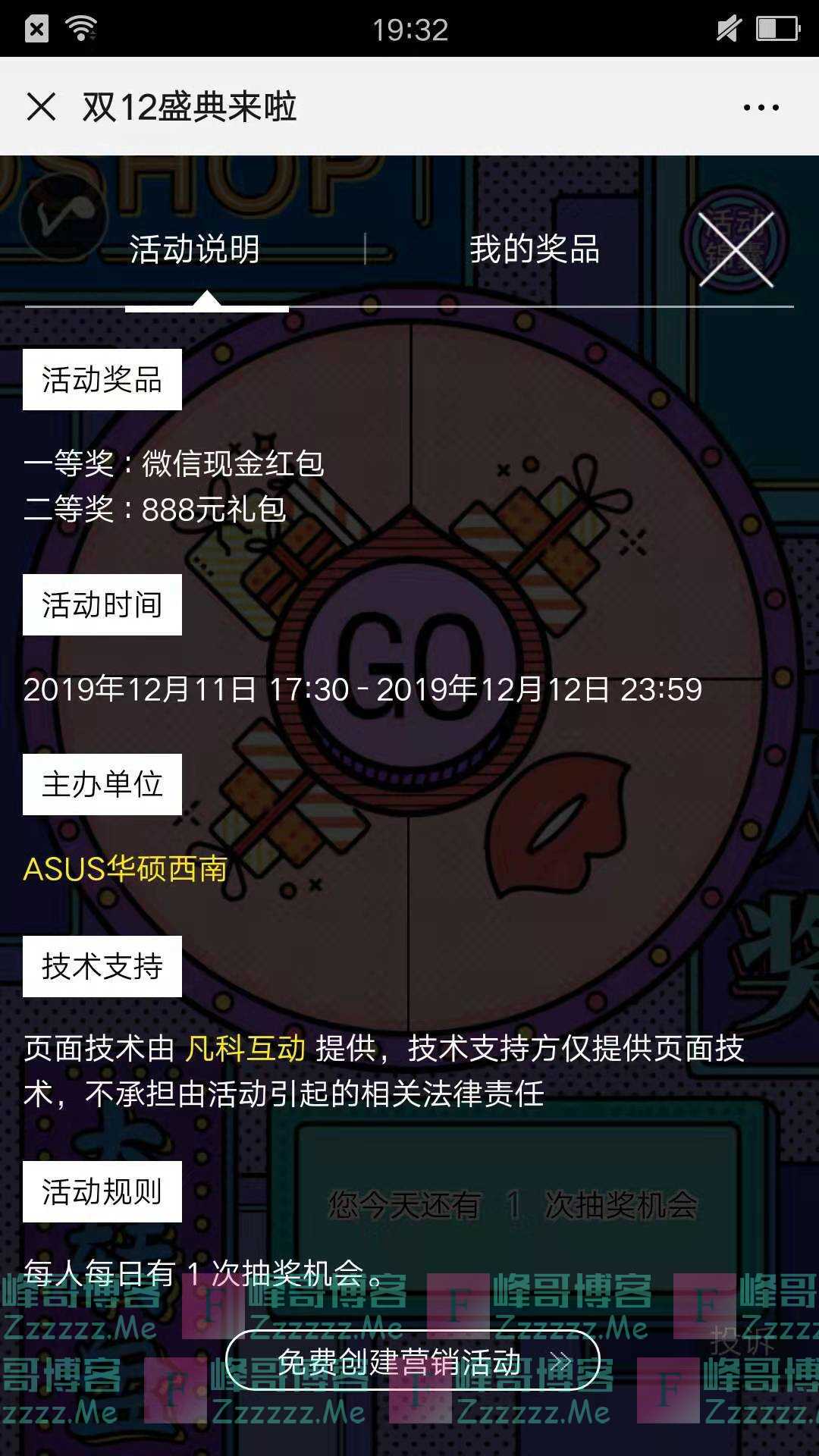Close the 双12盛典来啦 webpage
The image size is (819, 1456).
pyautogui.click(x=41, y=107)
